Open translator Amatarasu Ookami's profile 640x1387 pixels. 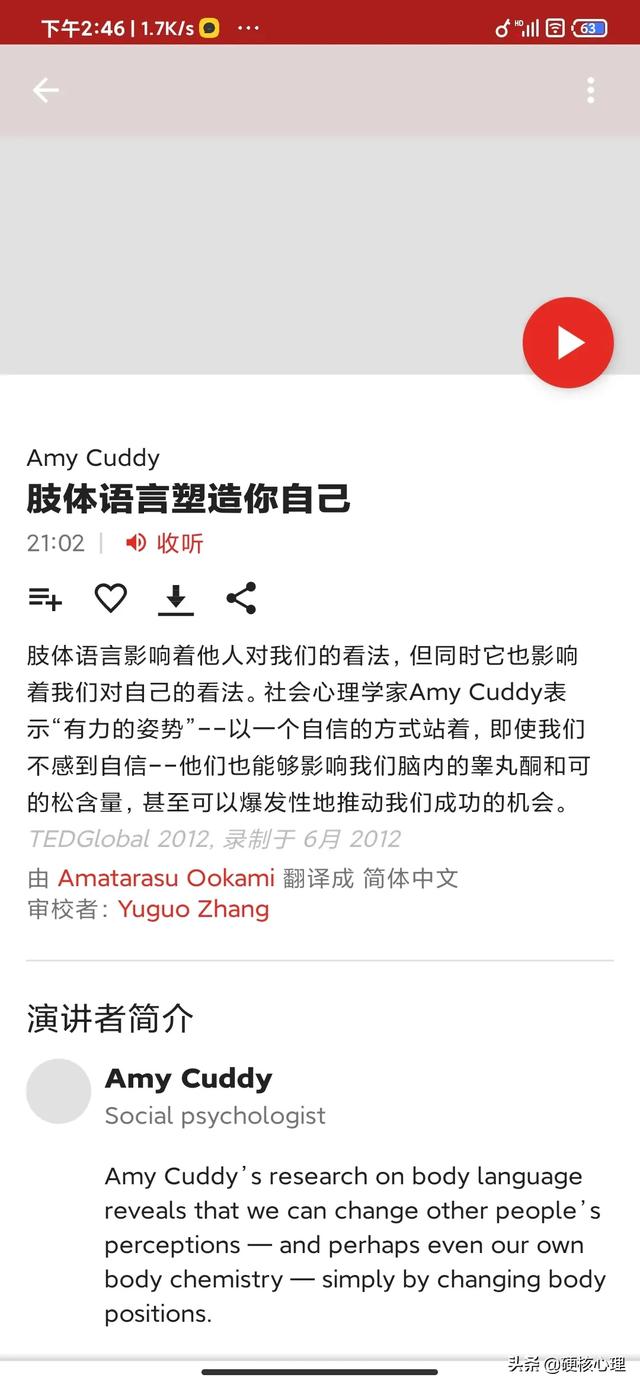166,878
